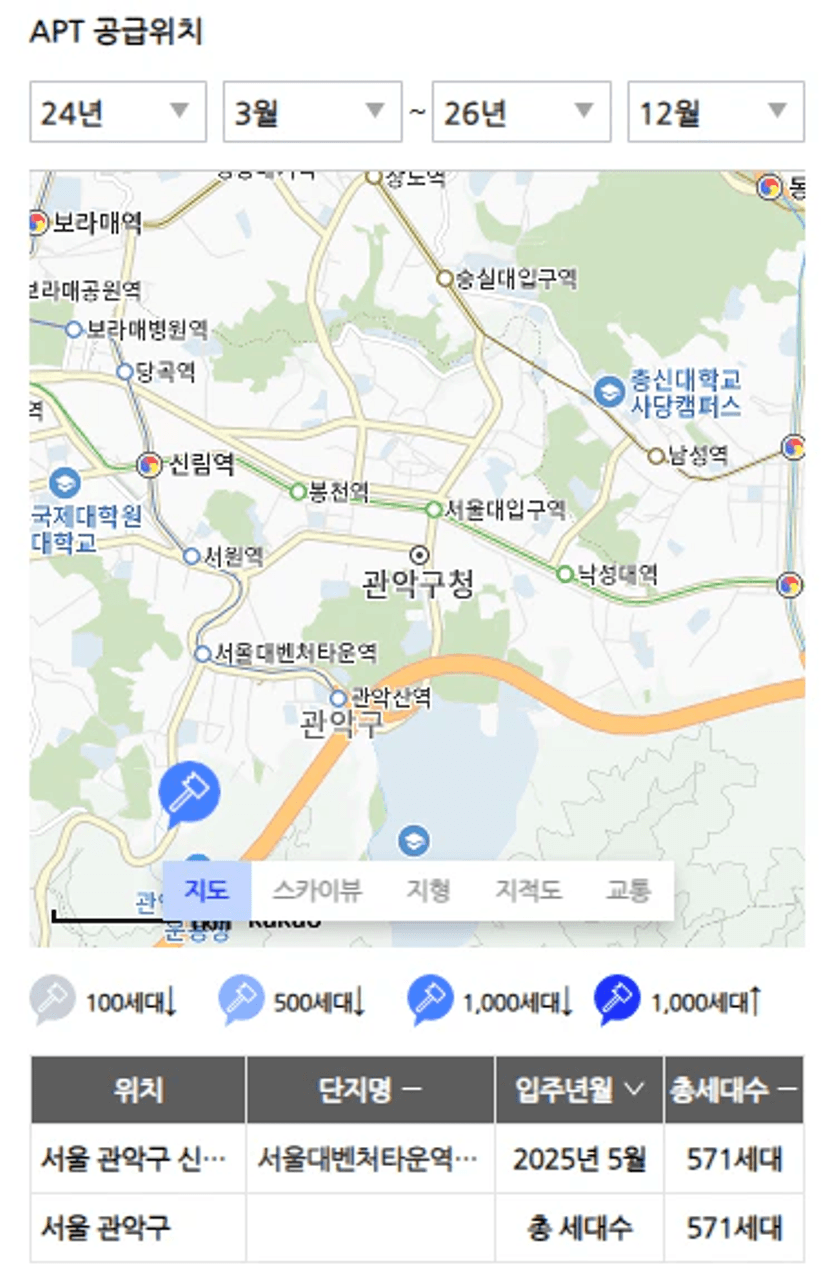Sort table by 단지명 column
The width and height of the screenshot is (827, 1274).
370,1090
